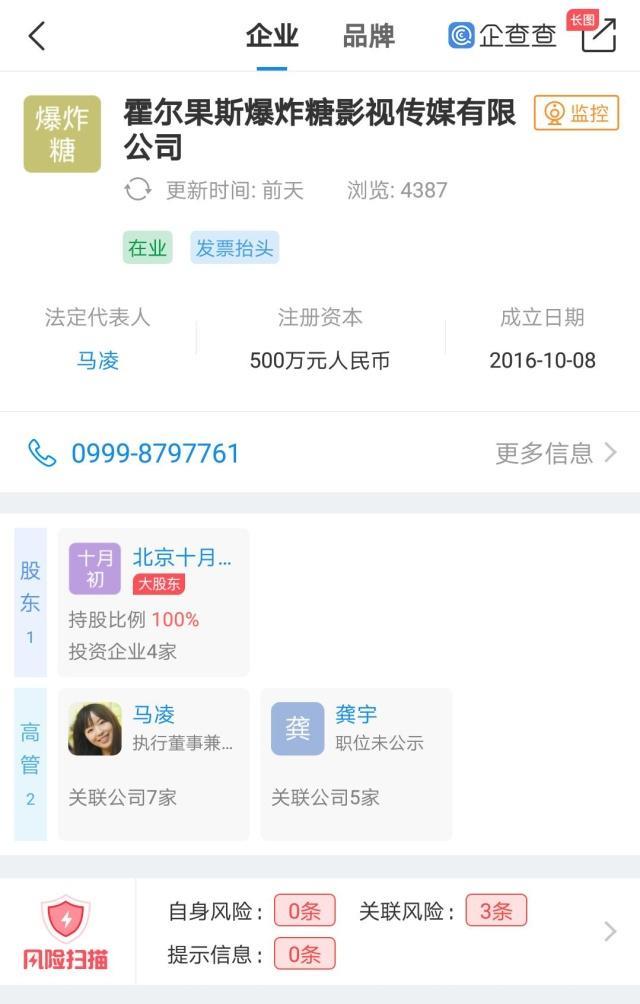The height and width of the screenshot is (1004, 640).
Task: Call the phone number 0999-8797761
Action: click(155, 453)
